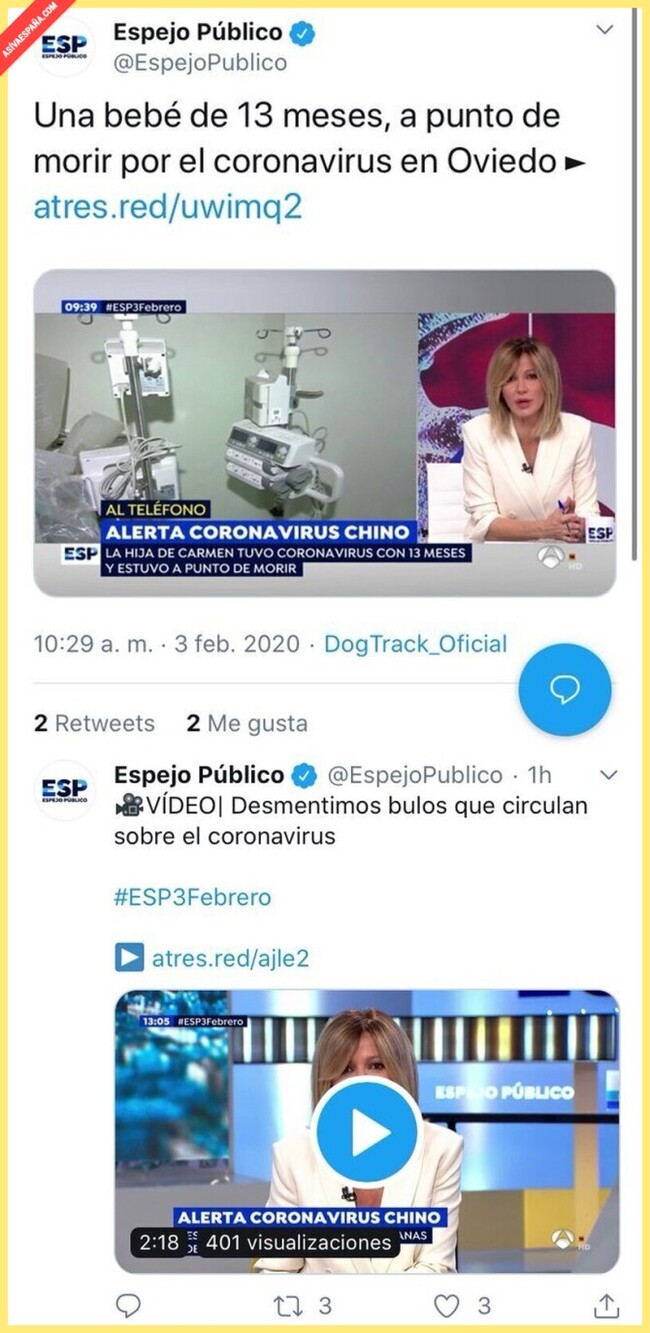
Task: Open the #ESP3Febrero hashtag
Action: (x=192, y=897)
